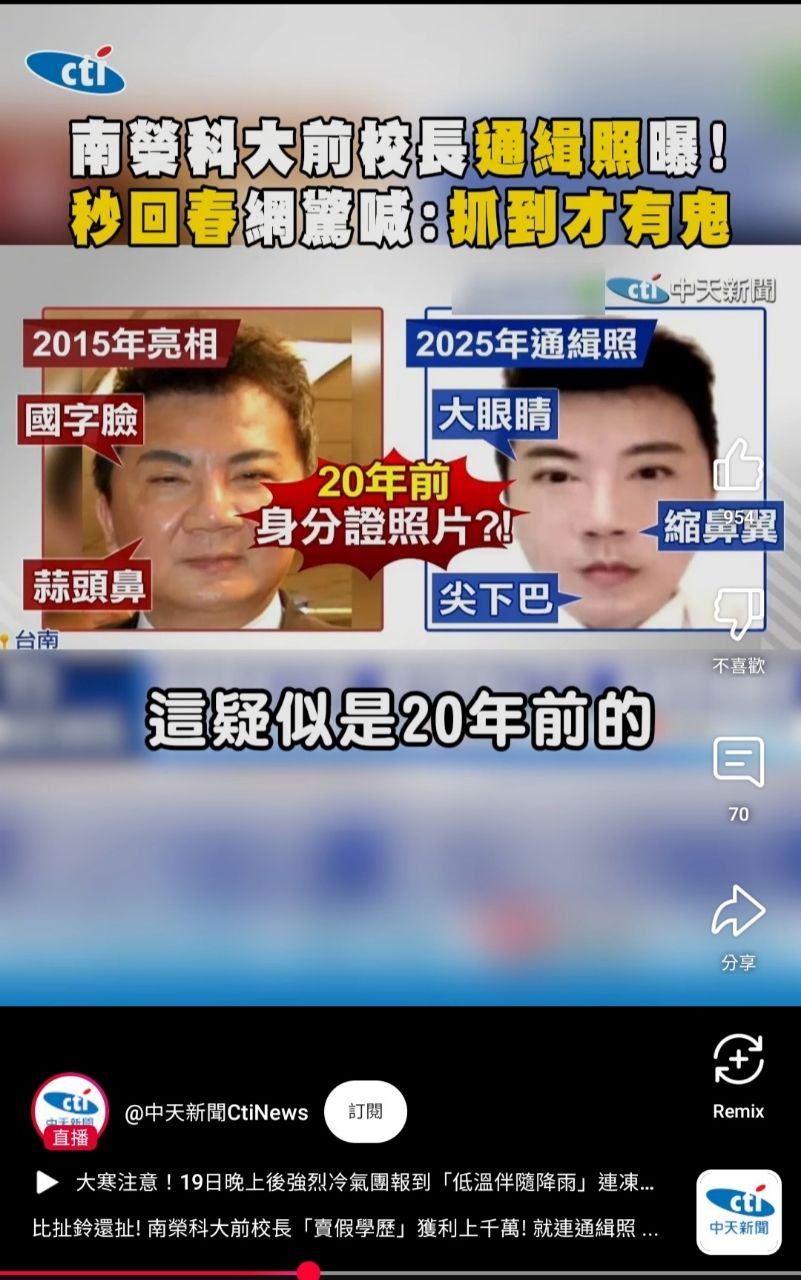Open the 中天新聞CtiNews channel avatar
Viewport: 801px width, 1280px height.
point(70,1110)
